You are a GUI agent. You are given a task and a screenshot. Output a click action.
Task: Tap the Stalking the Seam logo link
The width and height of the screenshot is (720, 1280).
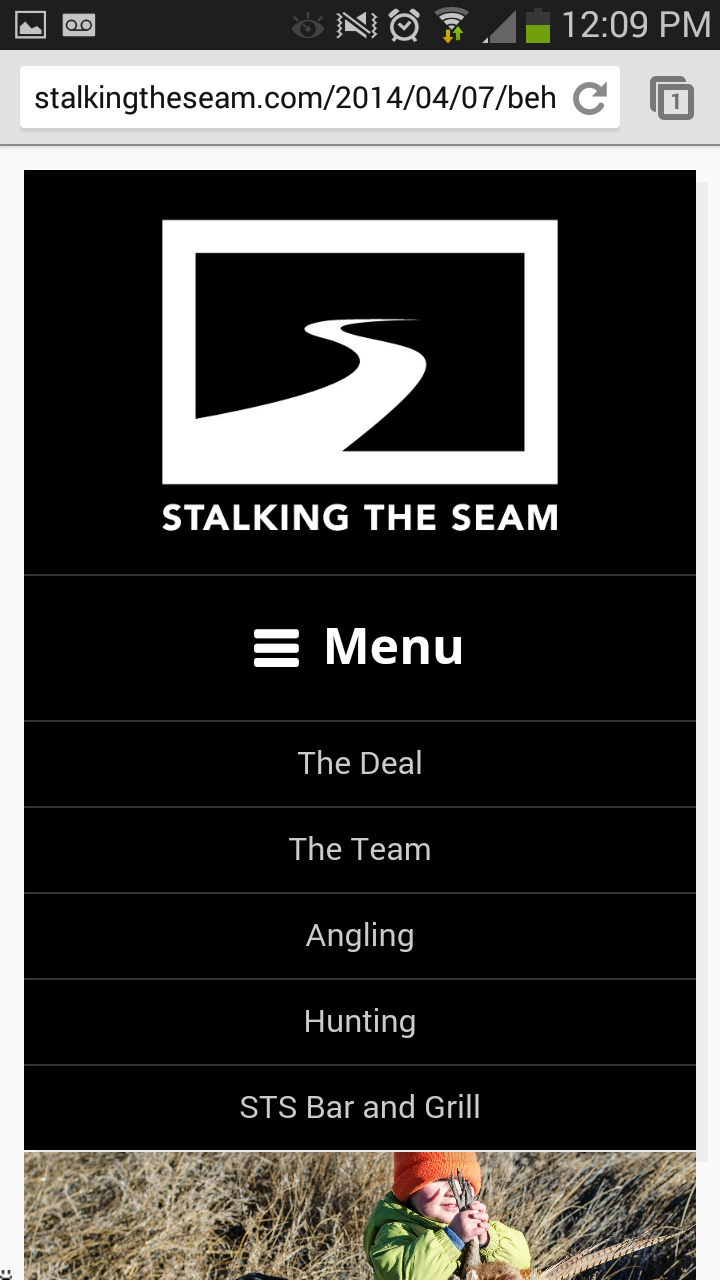pos(360,375)
